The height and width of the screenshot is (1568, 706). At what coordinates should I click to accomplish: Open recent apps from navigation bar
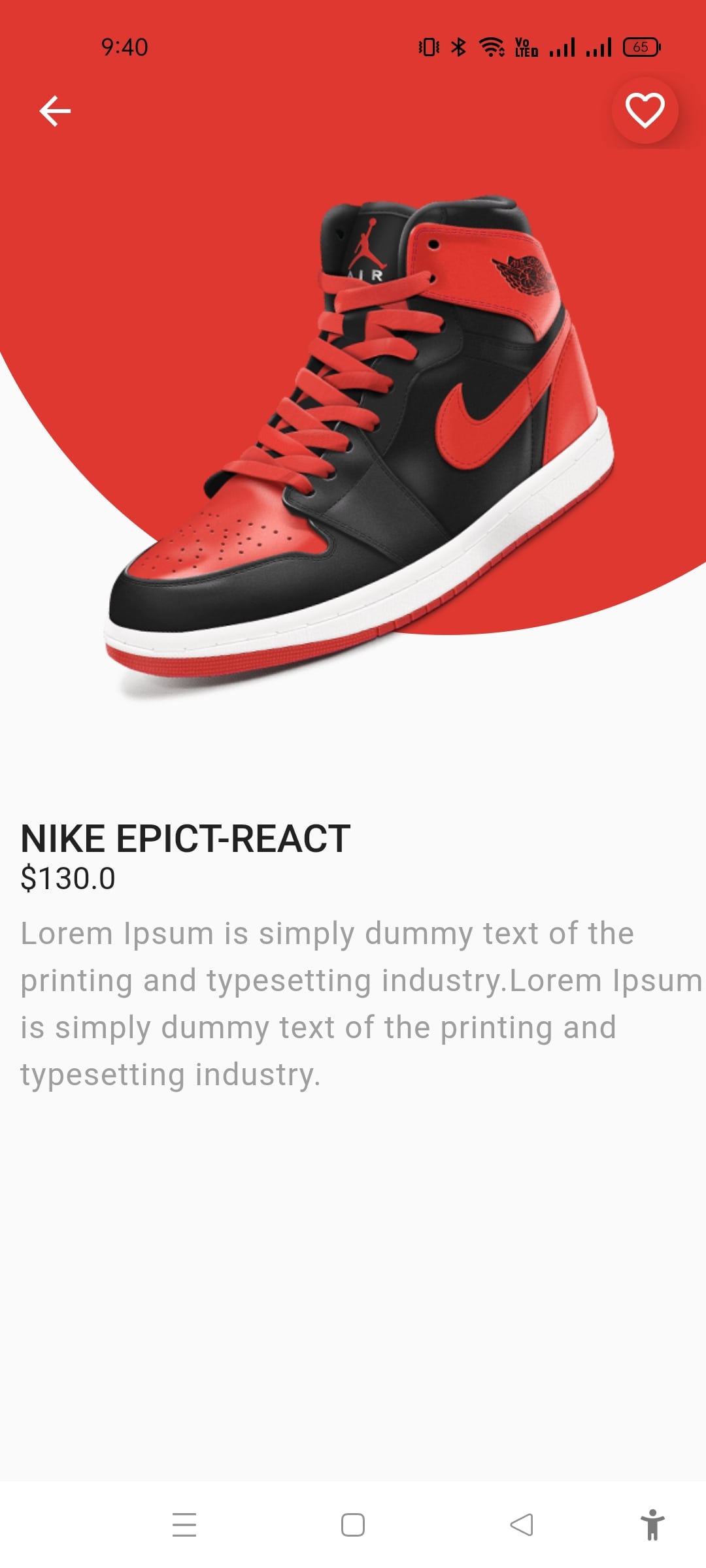tap(184, 1525)
